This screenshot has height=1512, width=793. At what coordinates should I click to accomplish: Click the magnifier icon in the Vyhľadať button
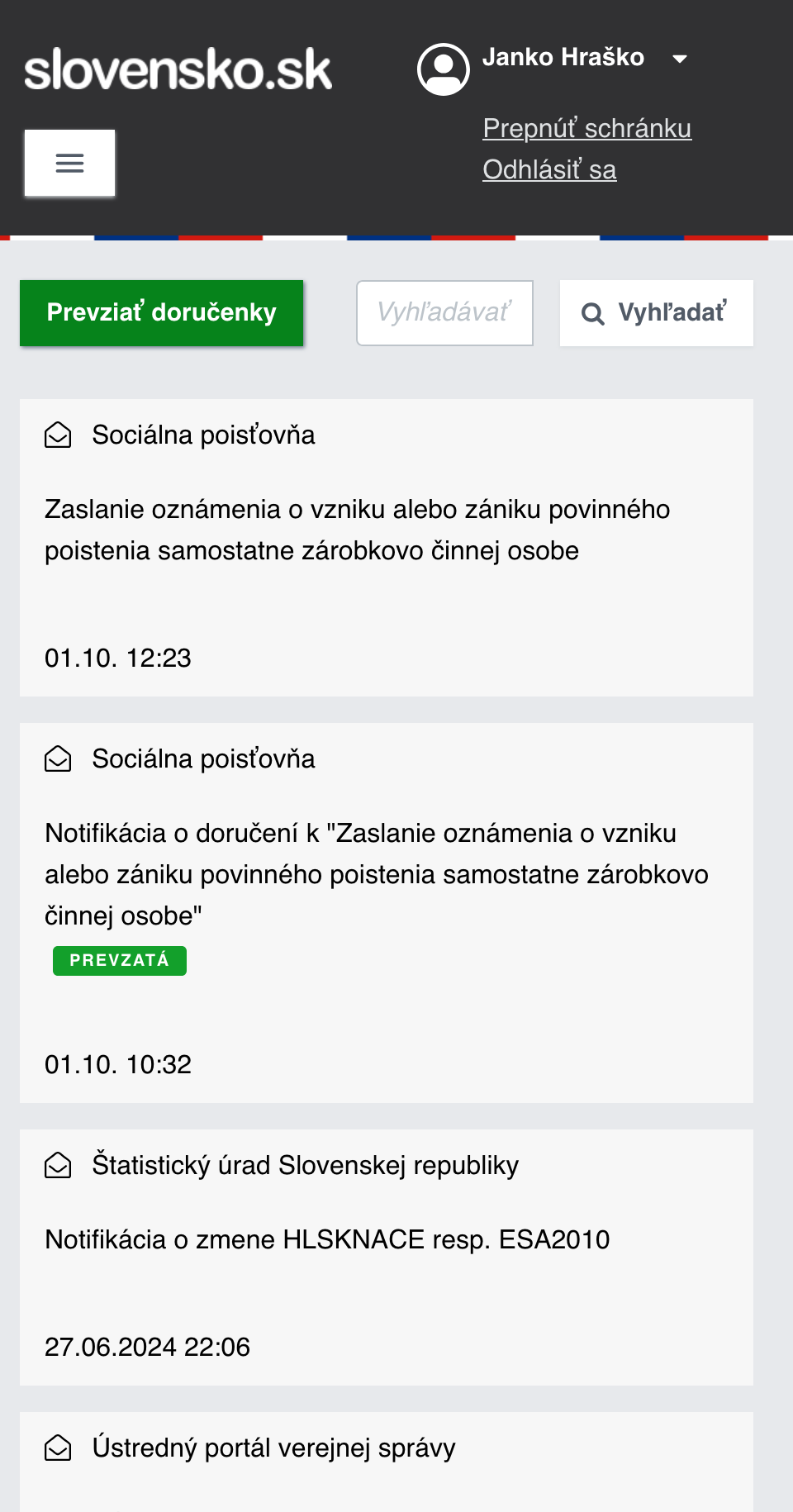[x=593, y=313]
